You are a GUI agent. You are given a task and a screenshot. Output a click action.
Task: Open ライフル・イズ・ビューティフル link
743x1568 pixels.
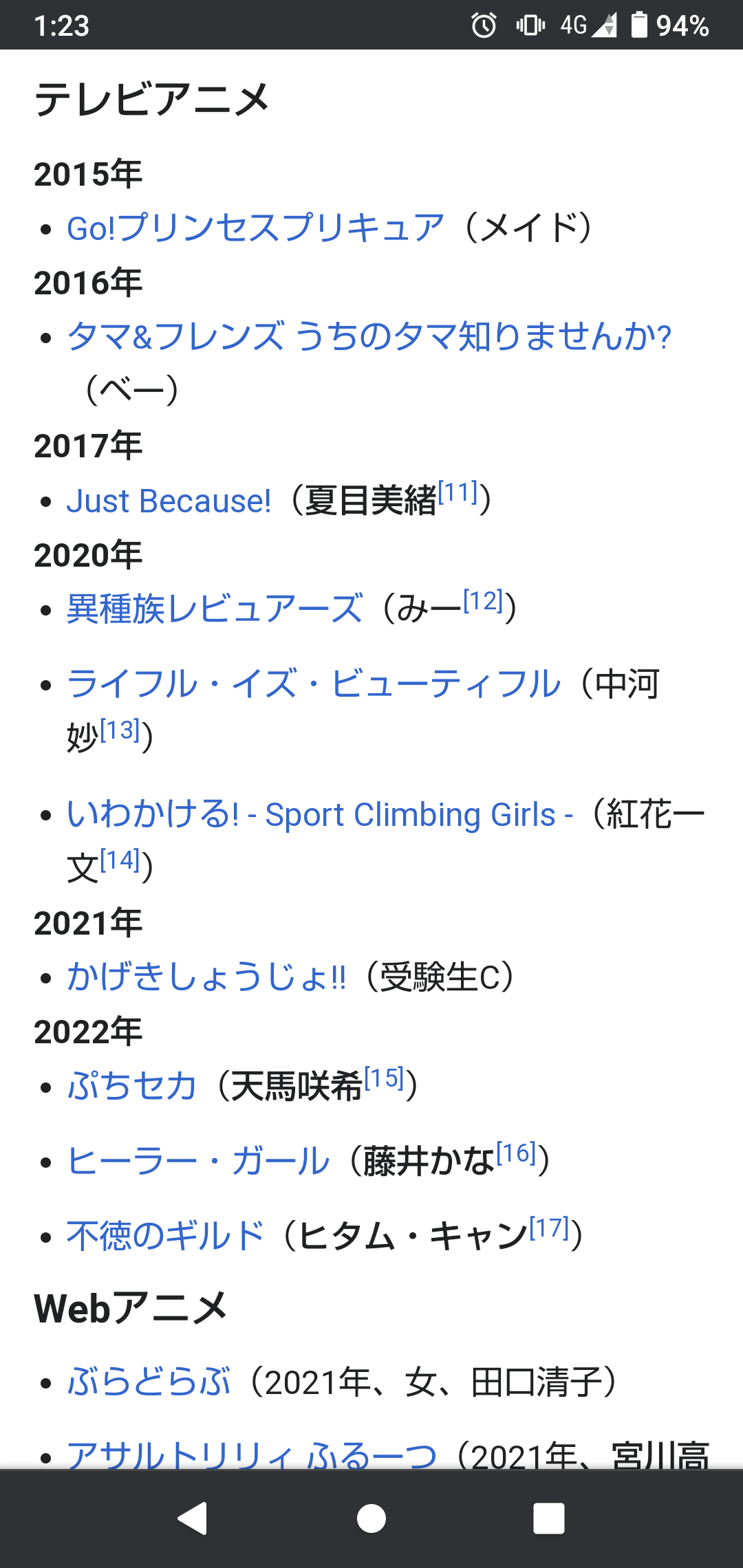click(x=314, y=684)
